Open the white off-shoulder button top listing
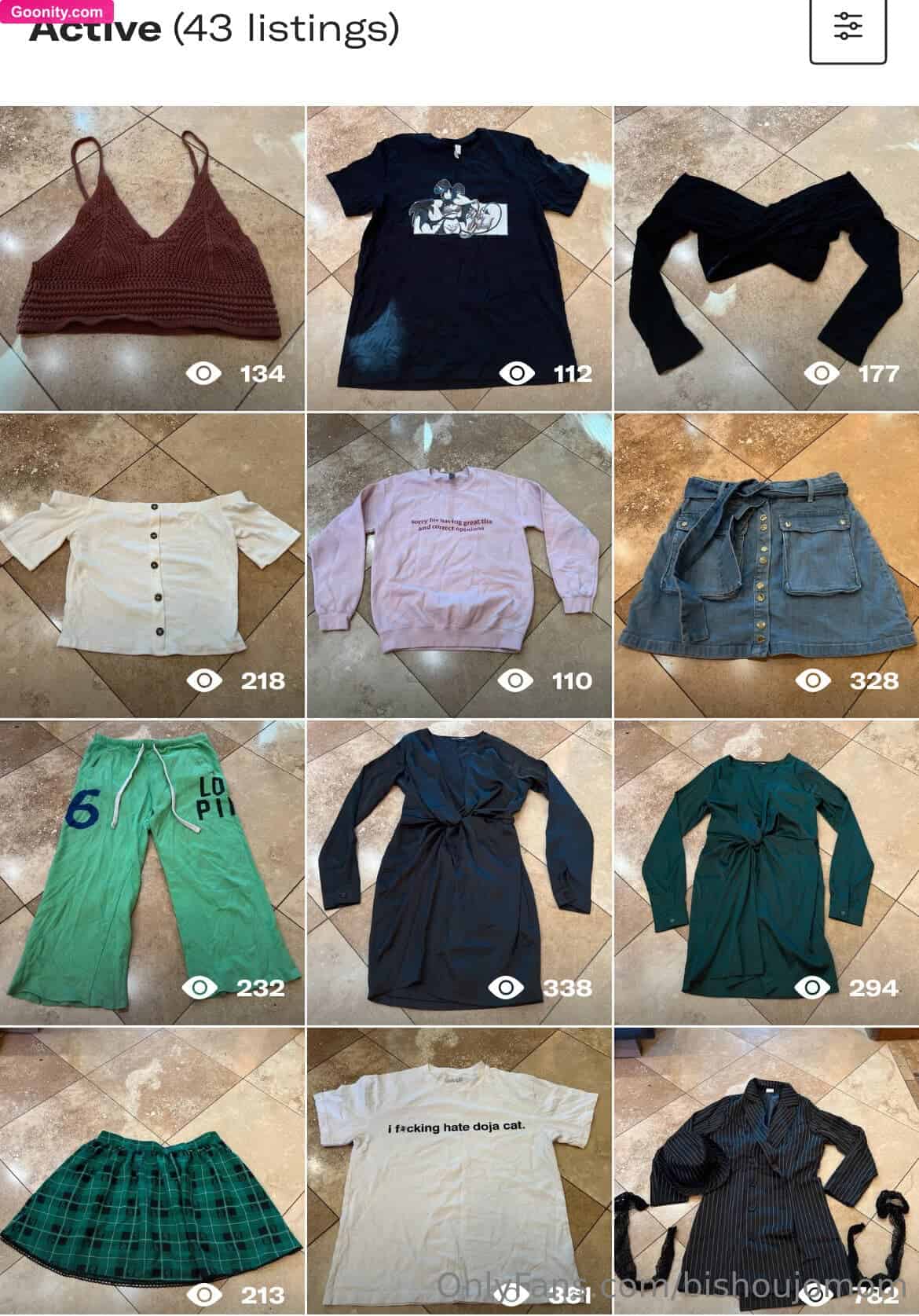 pyautogui.click(x=152, y=565)
